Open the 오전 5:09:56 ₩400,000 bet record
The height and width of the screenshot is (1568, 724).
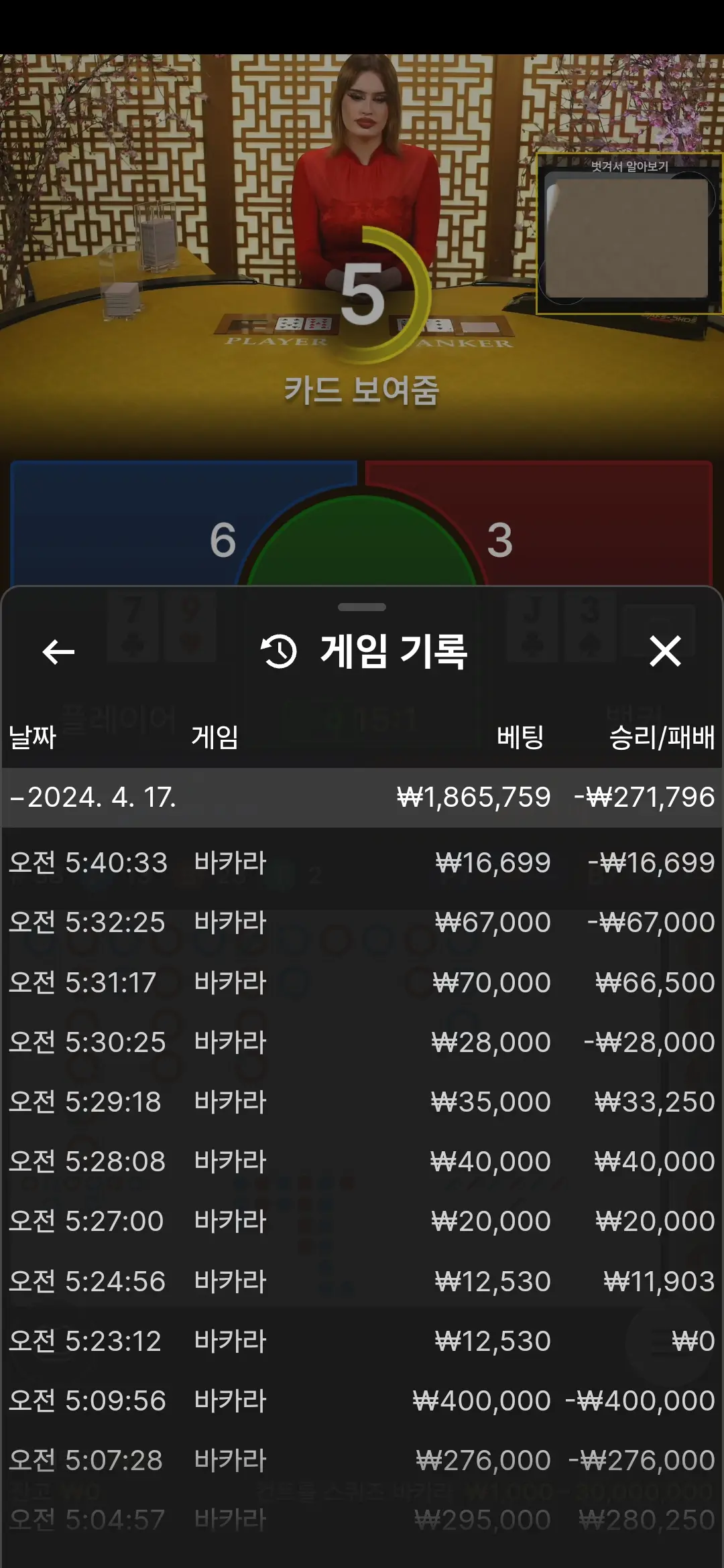(362, 1400)
